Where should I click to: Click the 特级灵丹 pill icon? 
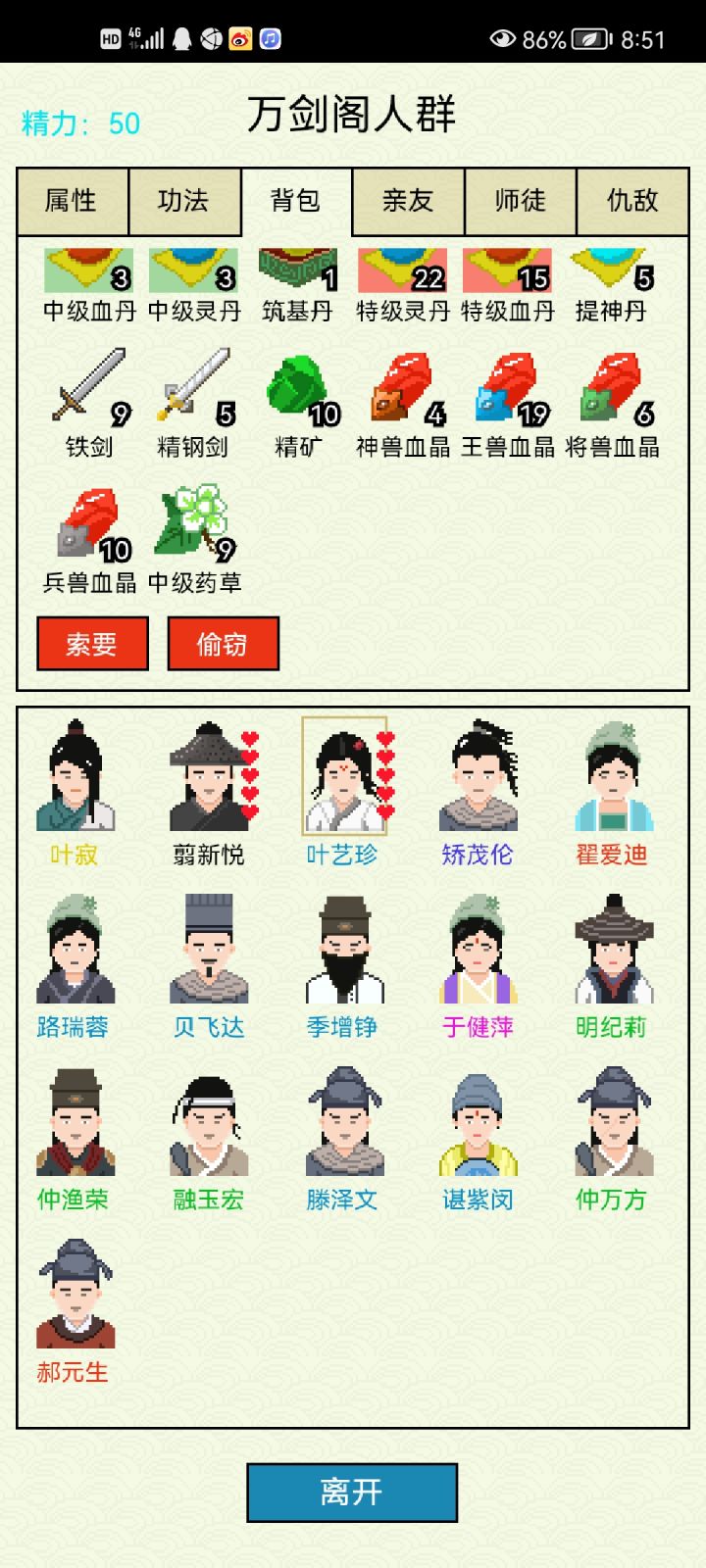coord(402,269)
